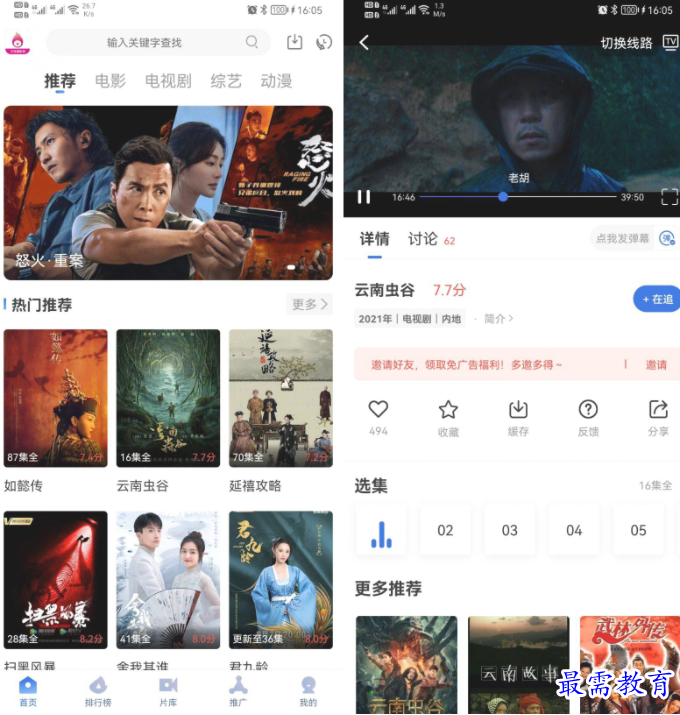
Task: Open downloads icon beside search bar
Action: click(294, 42)
